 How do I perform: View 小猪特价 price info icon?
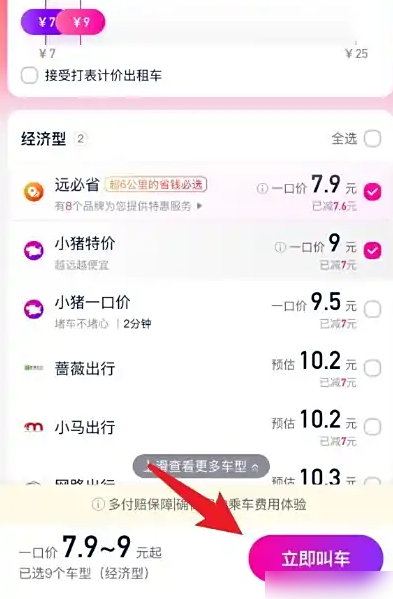tap(280, 247)
